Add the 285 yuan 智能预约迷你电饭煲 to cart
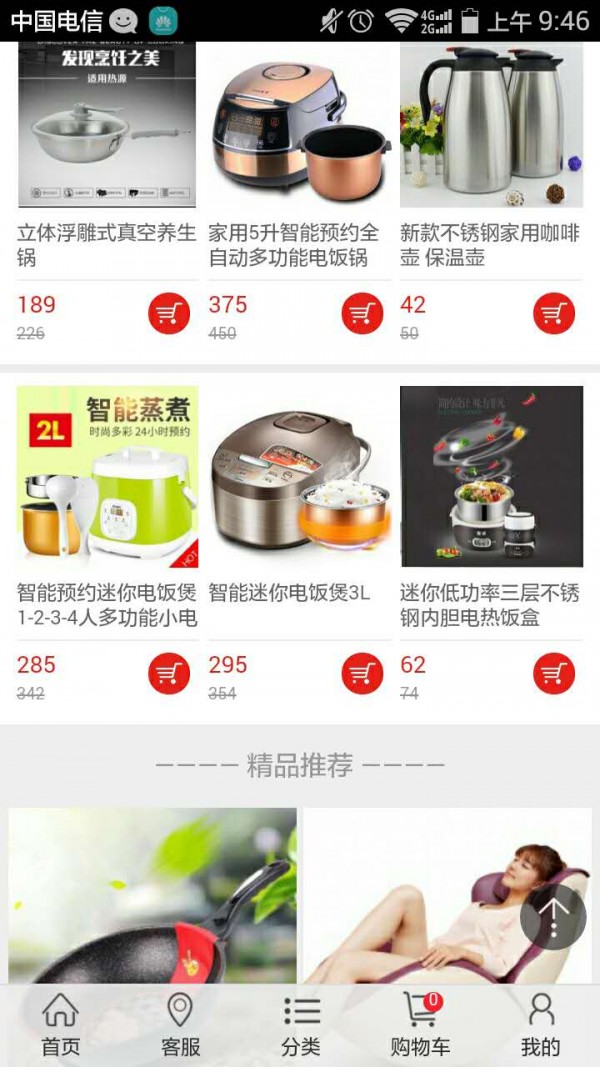The image size is (600, 1067). 169,674
